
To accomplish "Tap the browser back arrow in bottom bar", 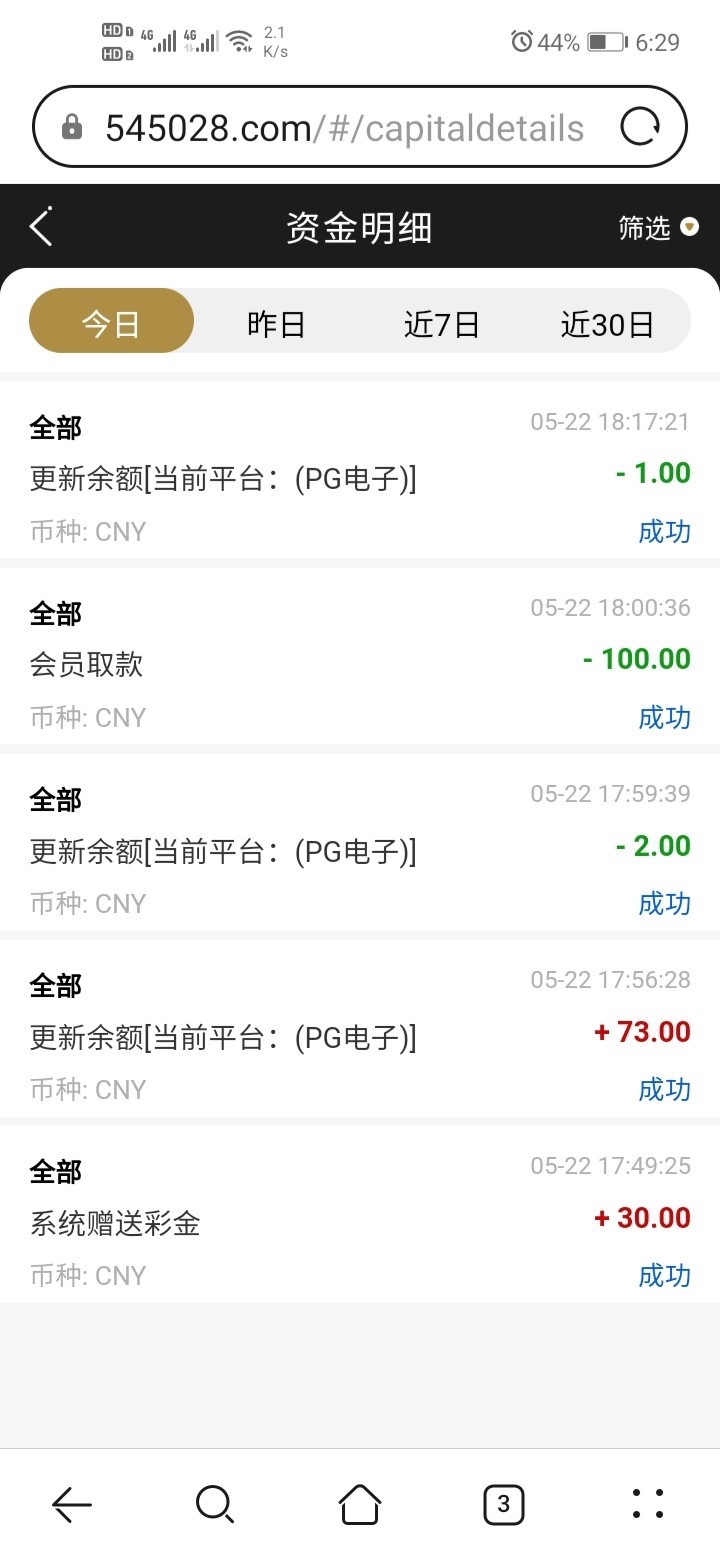I will coord(72,1503).
